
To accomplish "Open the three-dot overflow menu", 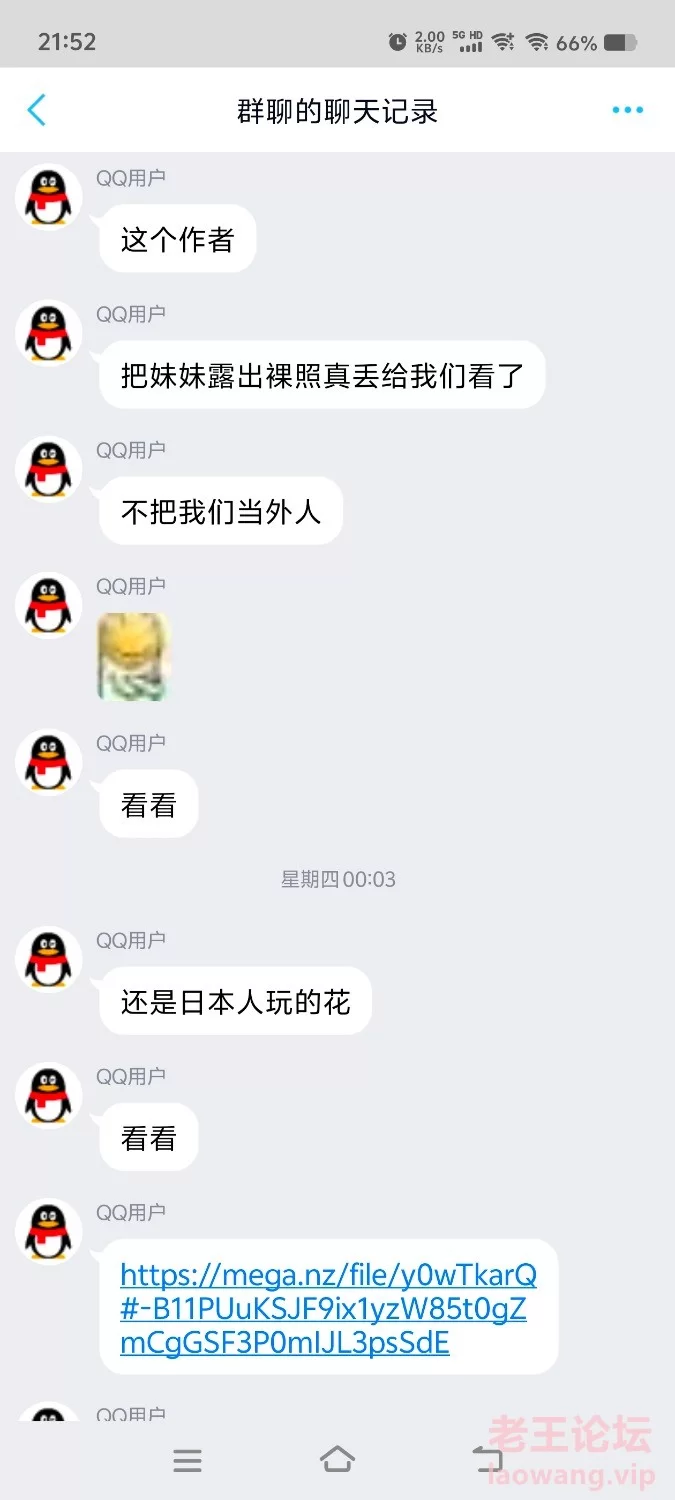I will [x=627, y=110].
